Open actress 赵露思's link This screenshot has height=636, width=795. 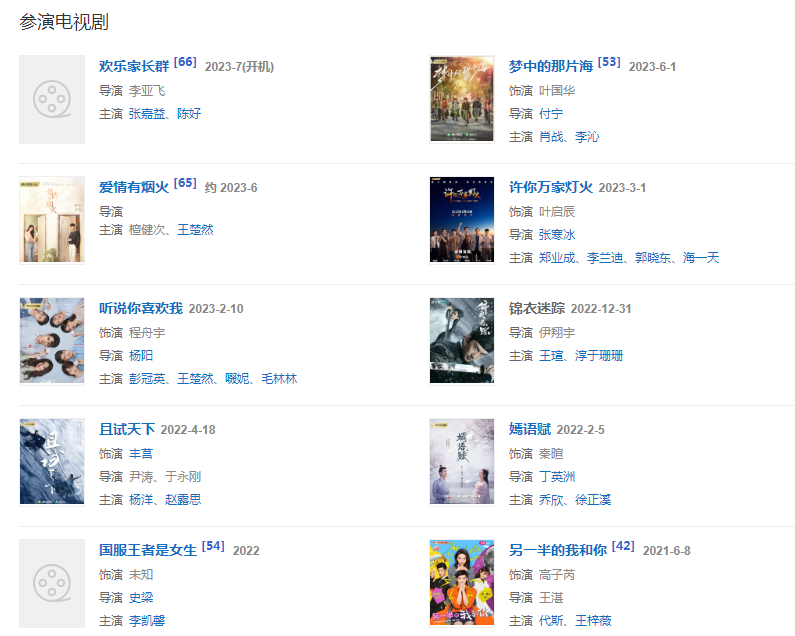(x=183, y=500)
